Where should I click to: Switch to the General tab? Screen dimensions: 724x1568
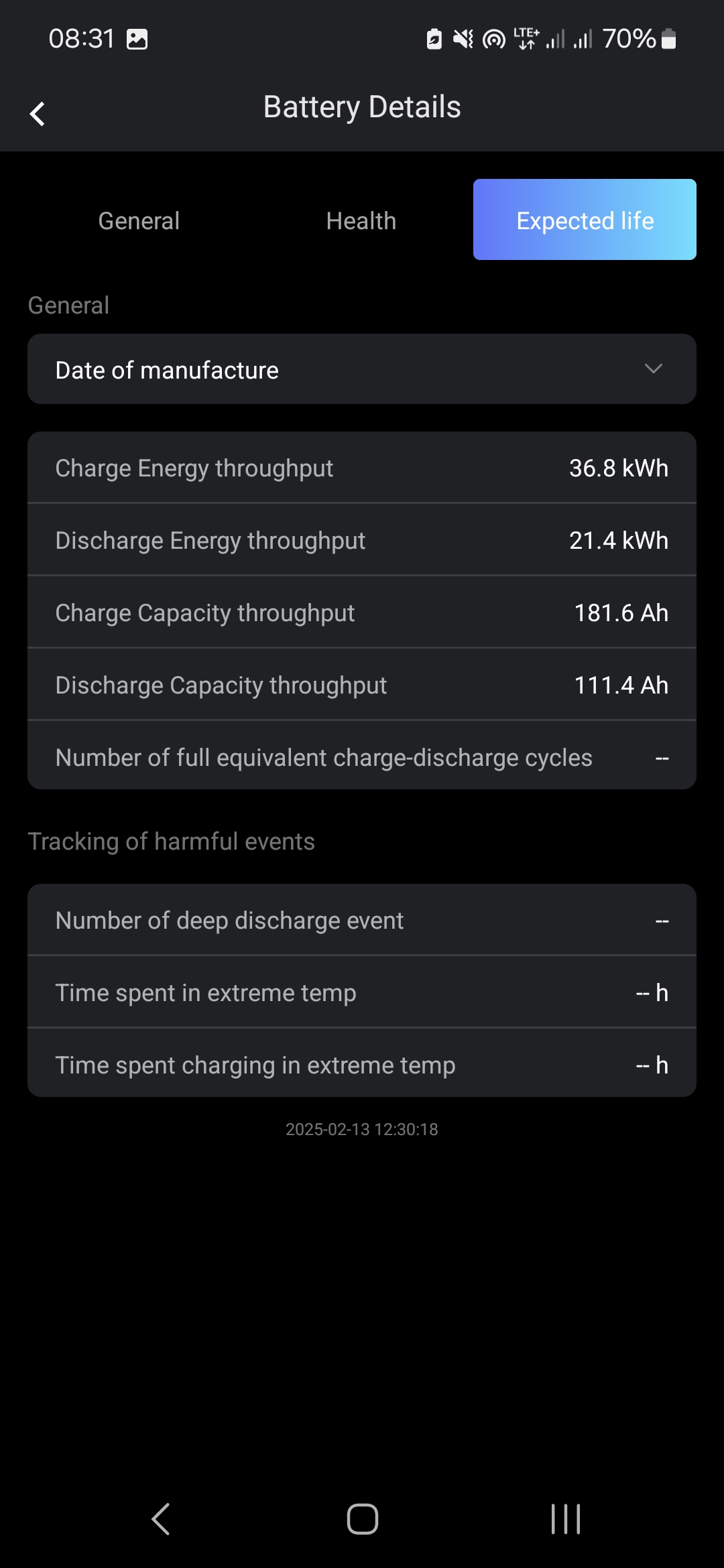click(139, 220)
